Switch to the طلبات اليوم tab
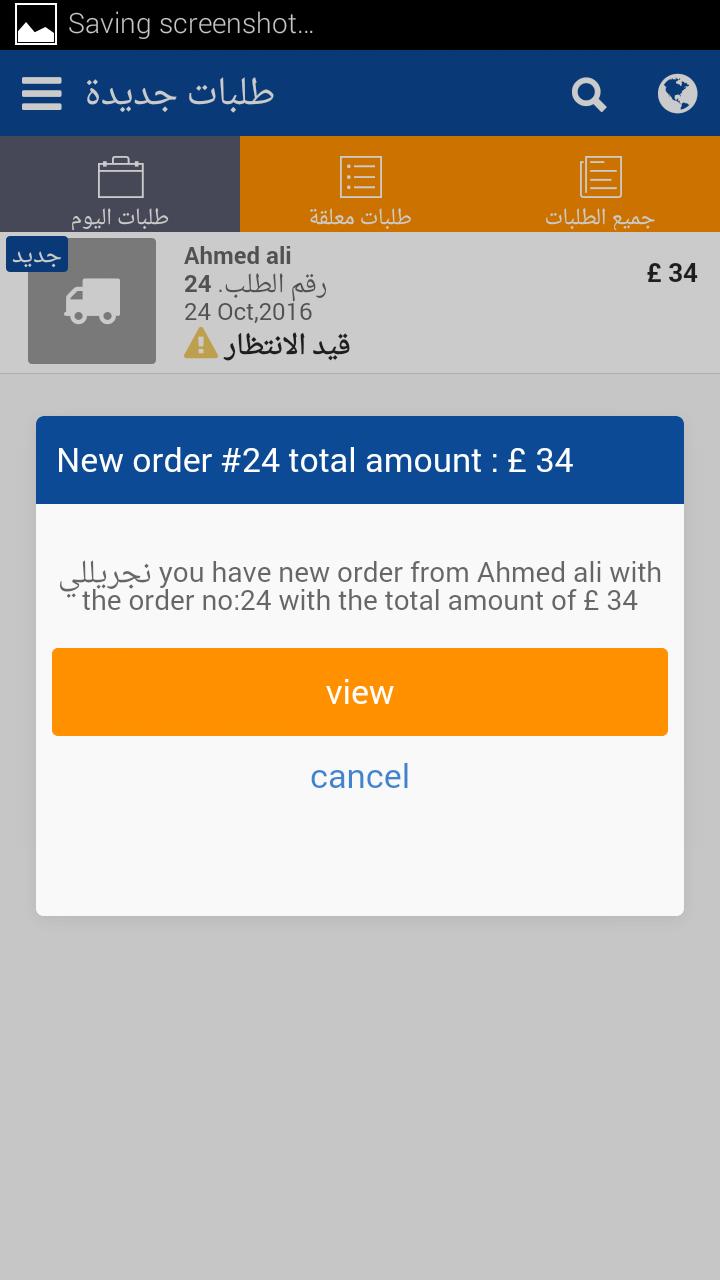Viewport: 720px width, 1280px height. (x=120, y=186)
